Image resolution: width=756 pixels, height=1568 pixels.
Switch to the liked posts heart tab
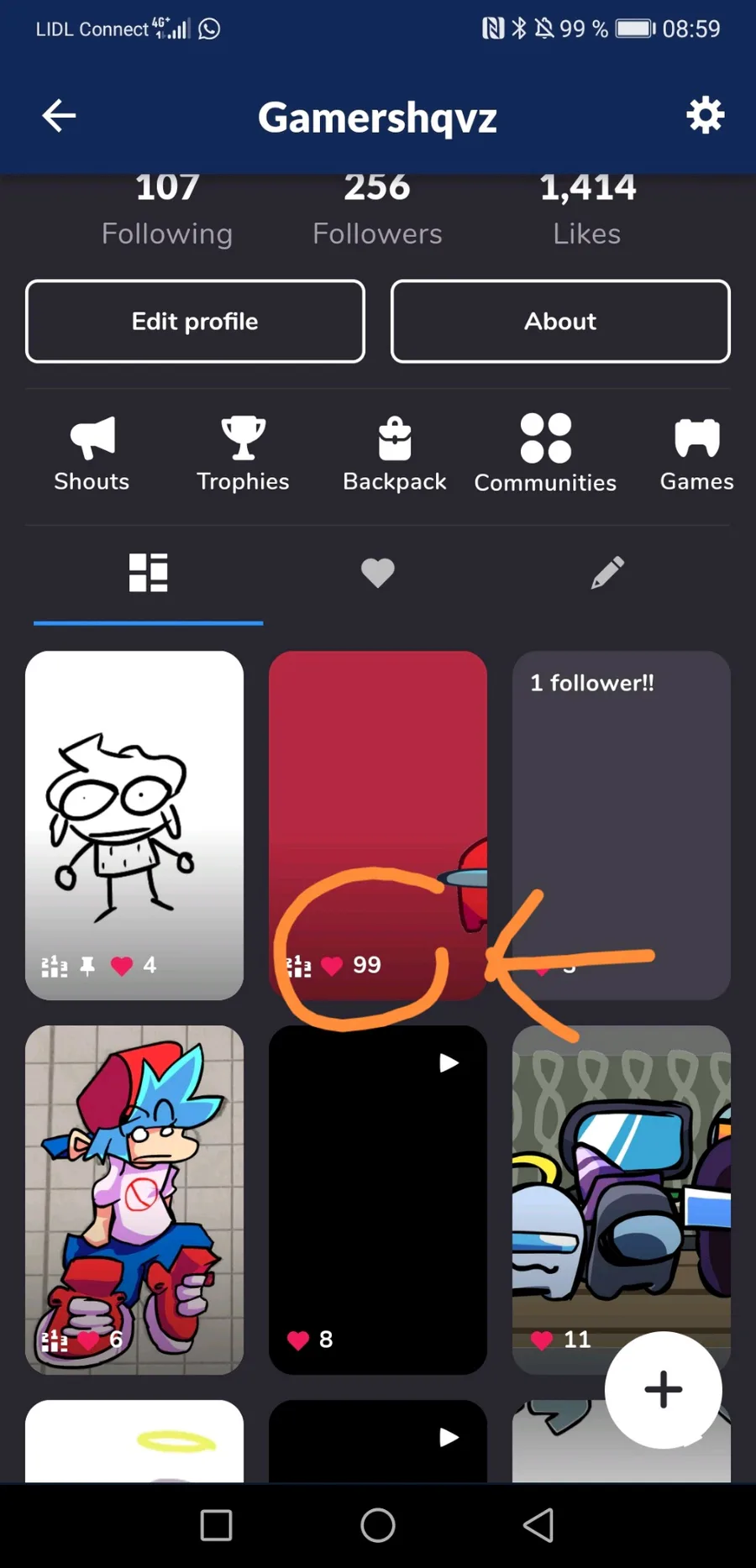pos(377,574)
